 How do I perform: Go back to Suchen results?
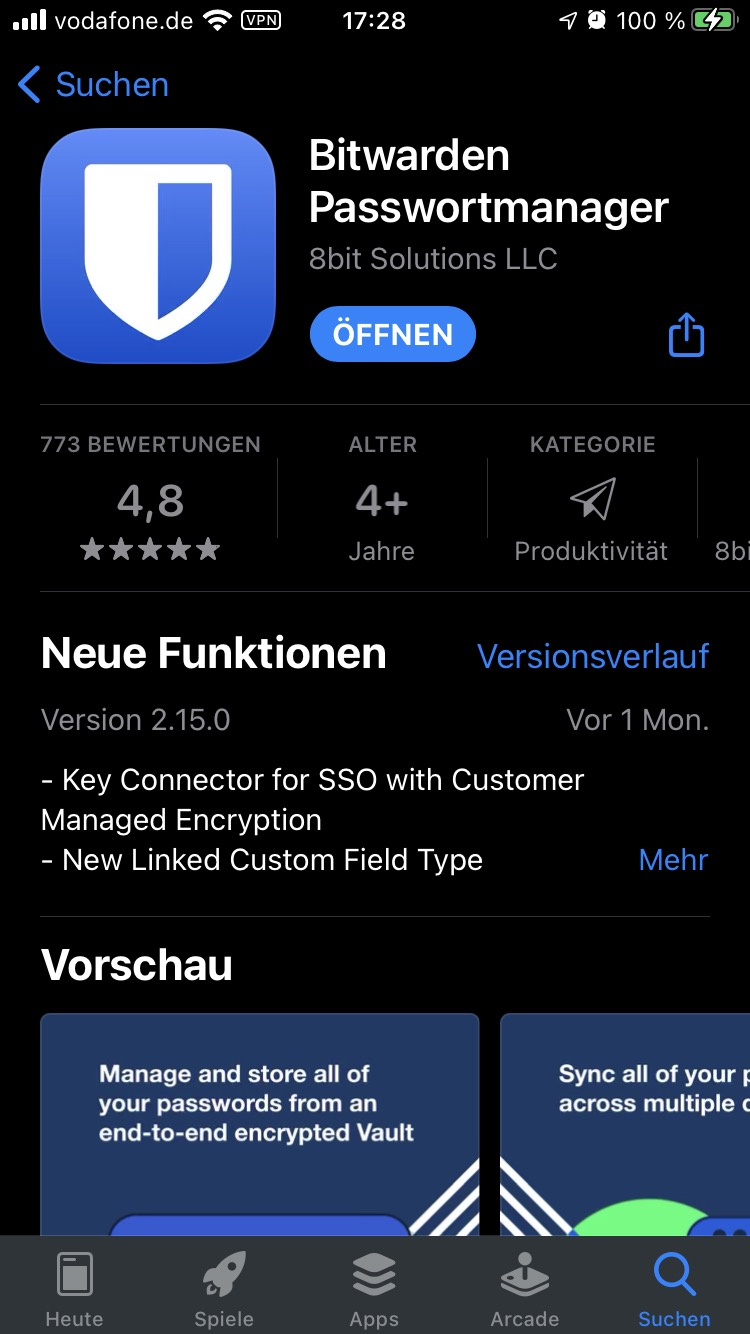[93, 85]
